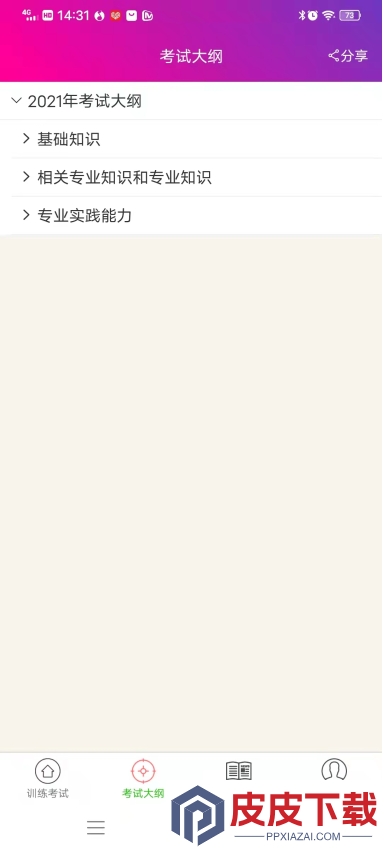
Task: Open the profile tab
Action: (334, 770)
